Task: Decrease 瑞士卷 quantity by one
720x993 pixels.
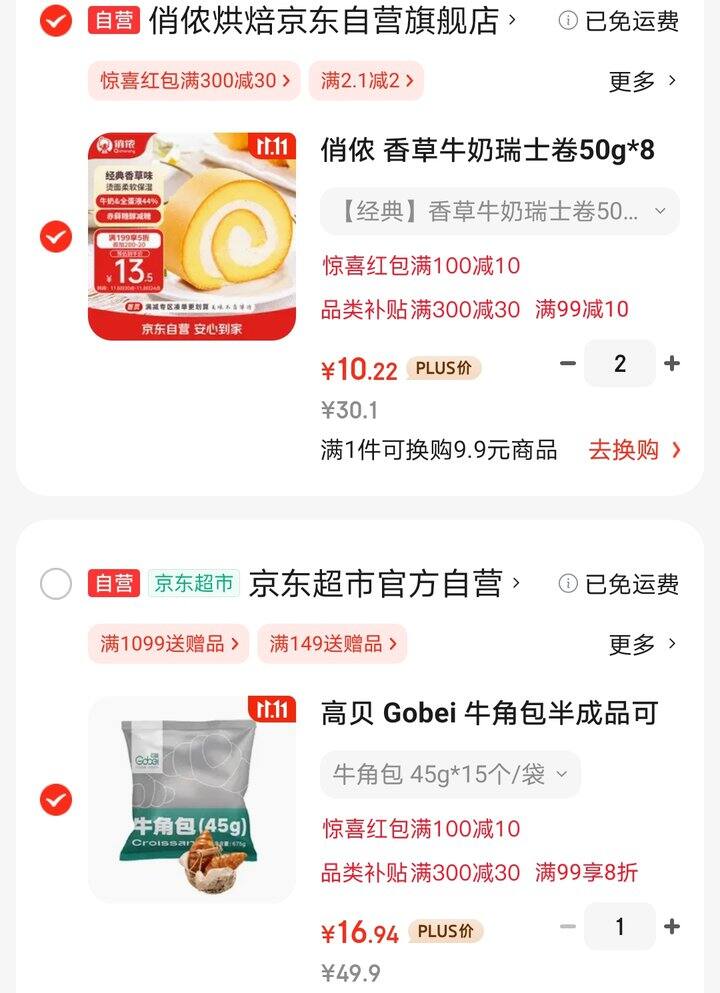Action: click(x=568, y=364)
